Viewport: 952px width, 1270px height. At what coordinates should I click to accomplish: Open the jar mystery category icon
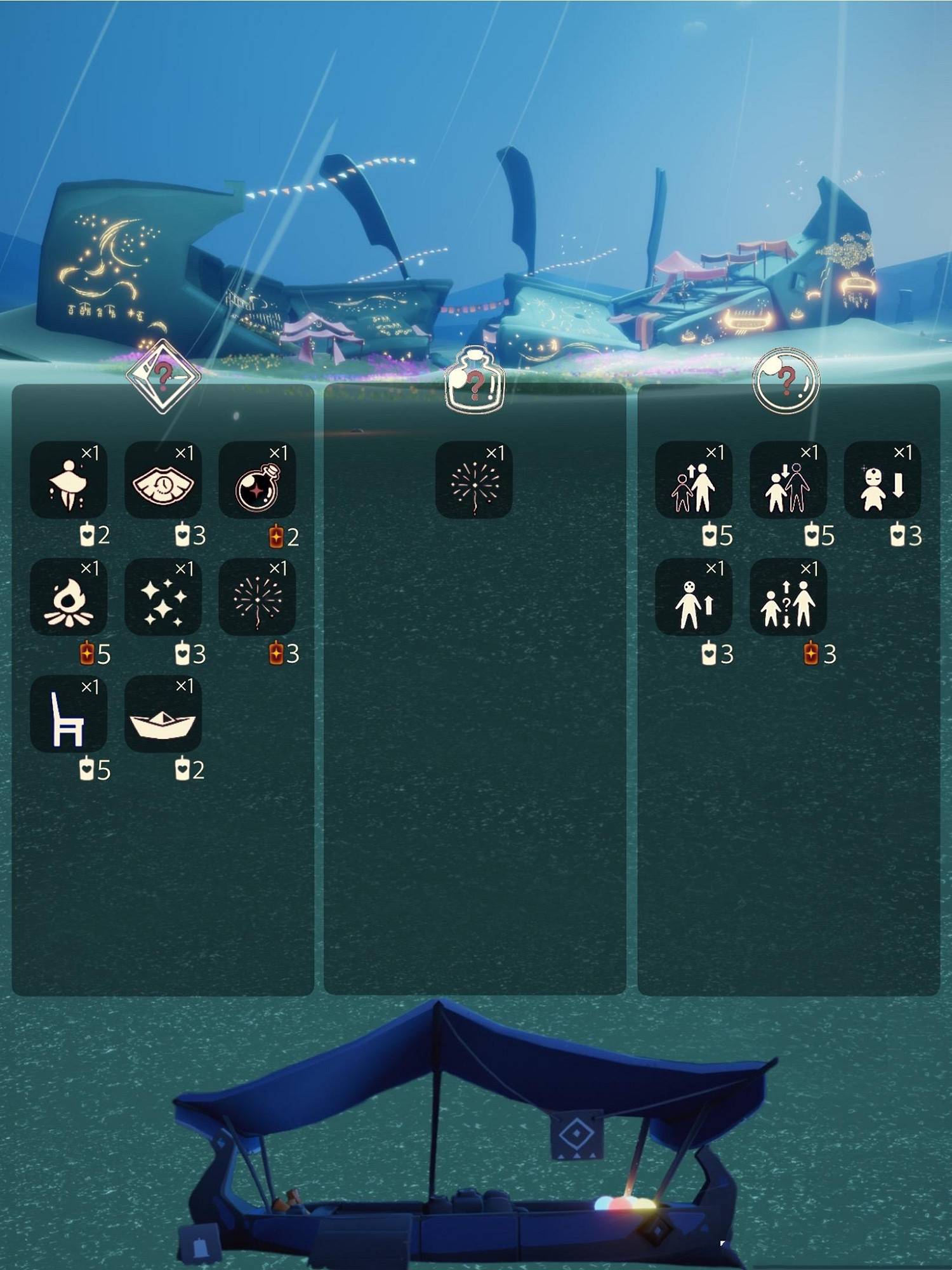click(474, 381)
